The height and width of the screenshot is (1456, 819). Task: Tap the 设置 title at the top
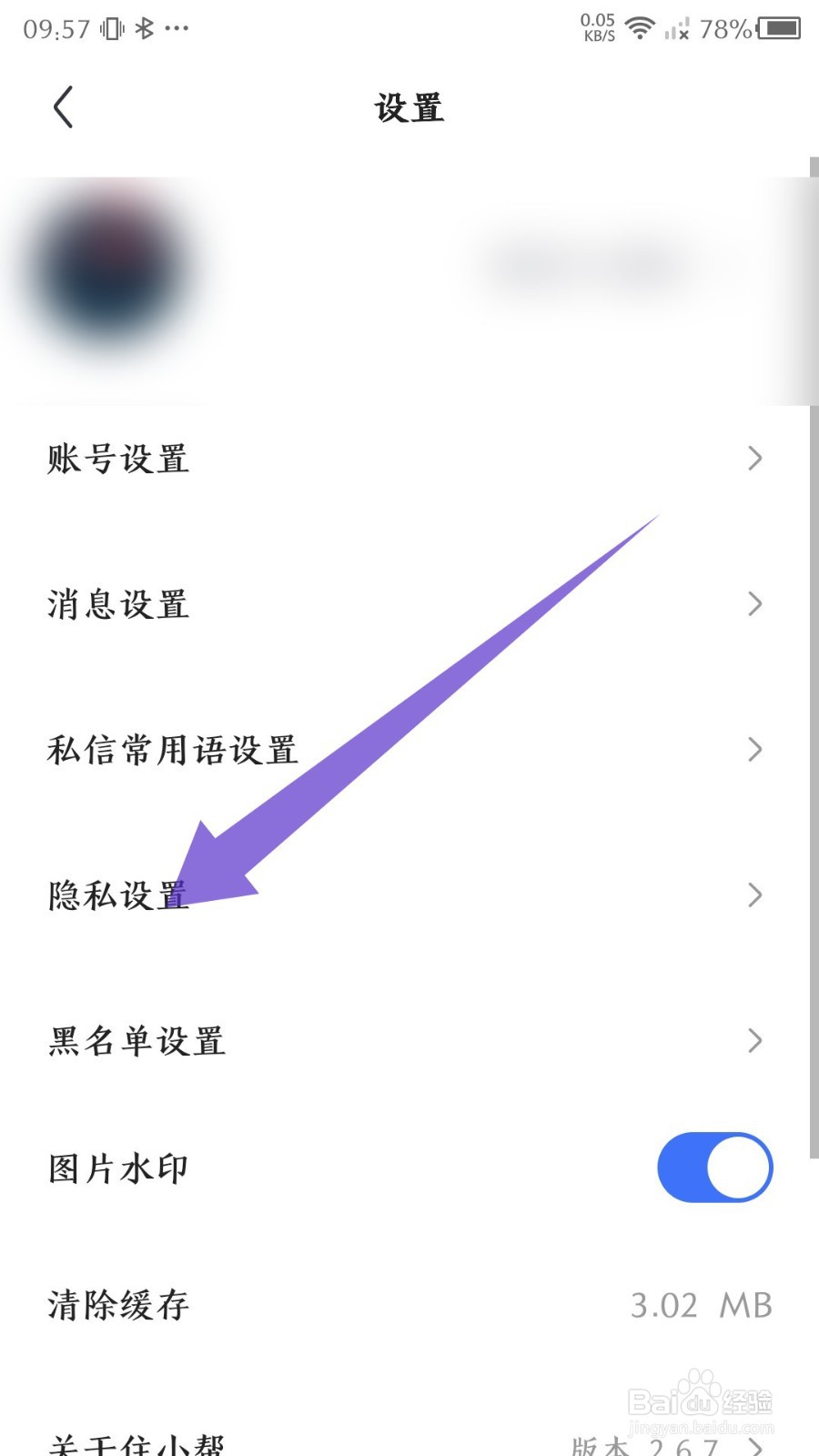tap(409, 106)
